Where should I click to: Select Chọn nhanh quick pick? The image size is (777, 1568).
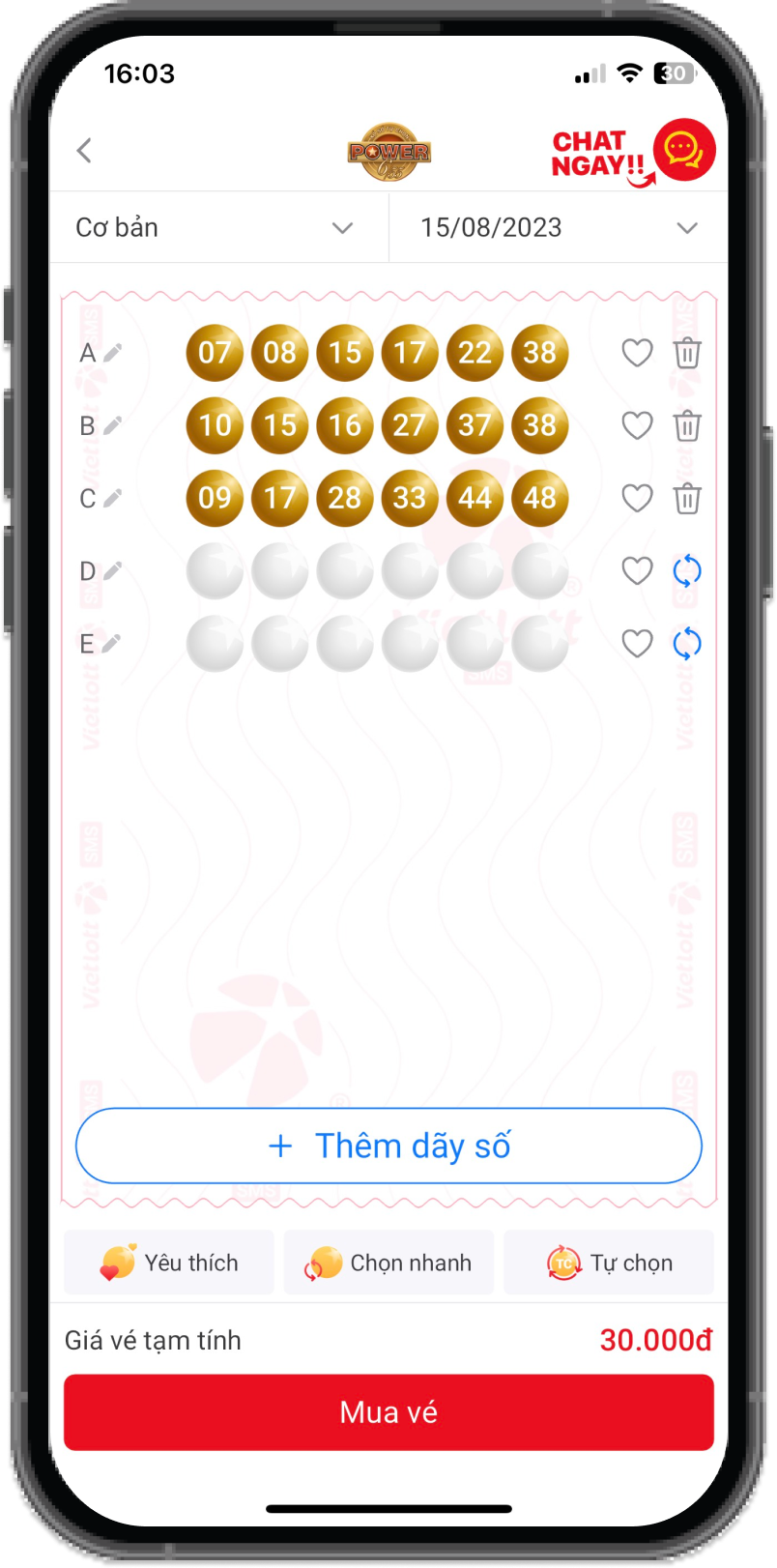[388, 1263]
